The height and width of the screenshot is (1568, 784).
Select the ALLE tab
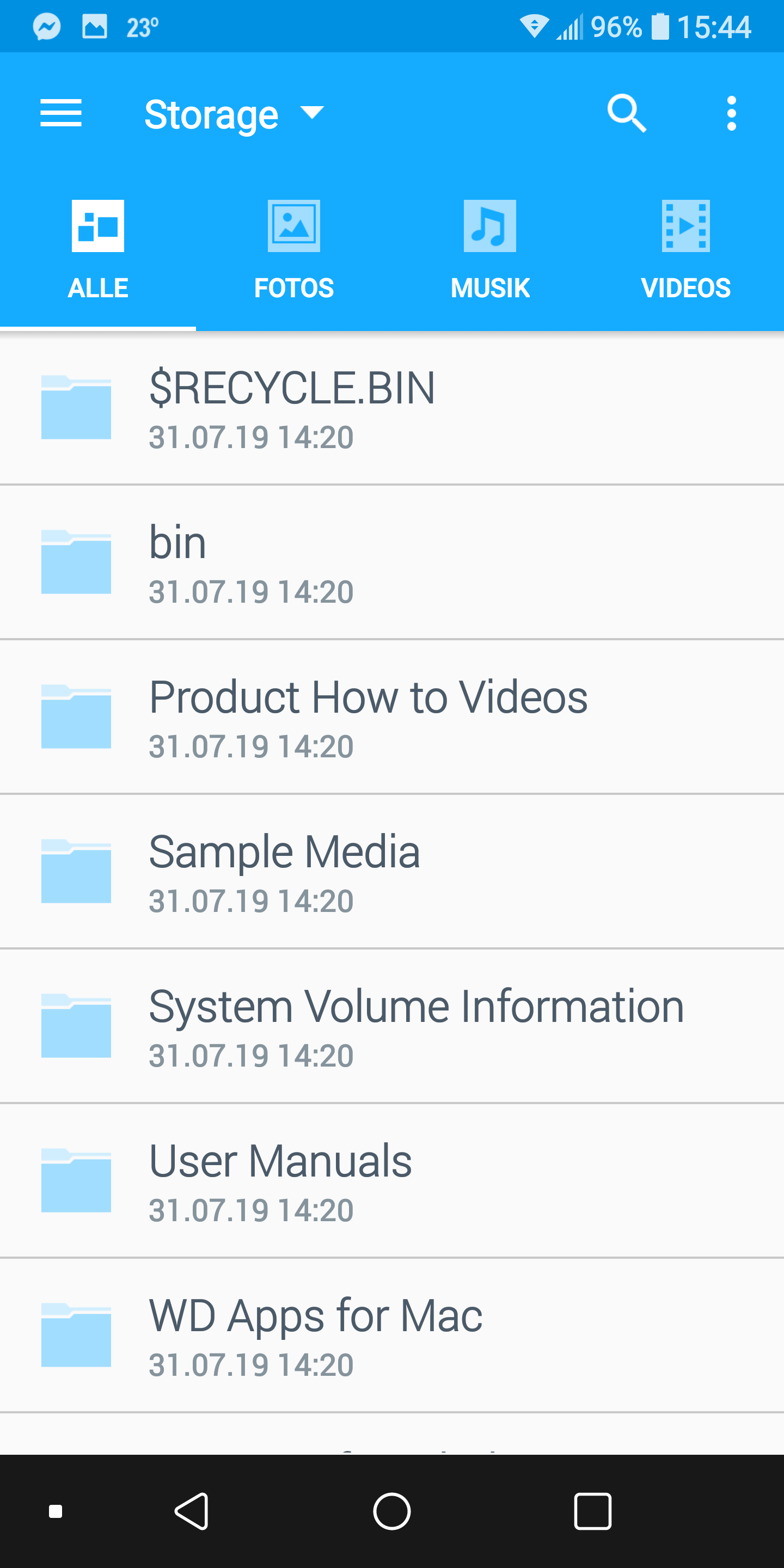(x=98, y=250)
